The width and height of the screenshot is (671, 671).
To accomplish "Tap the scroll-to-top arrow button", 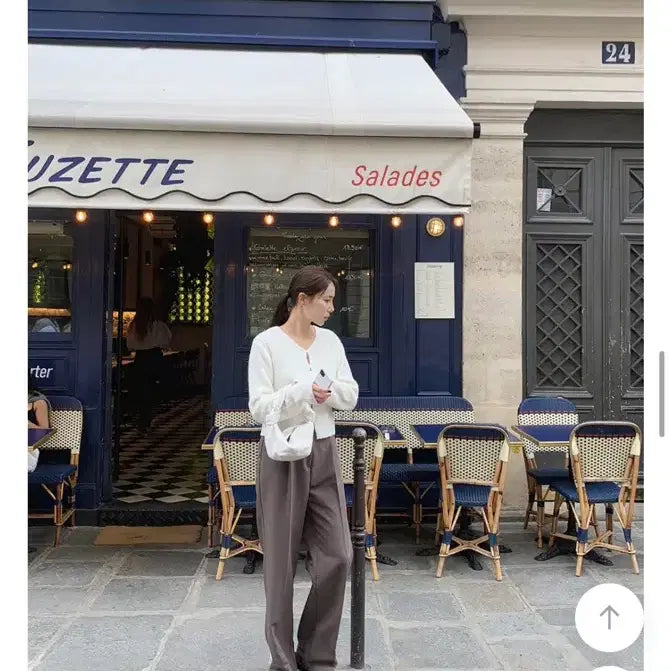I will point(609,617).
